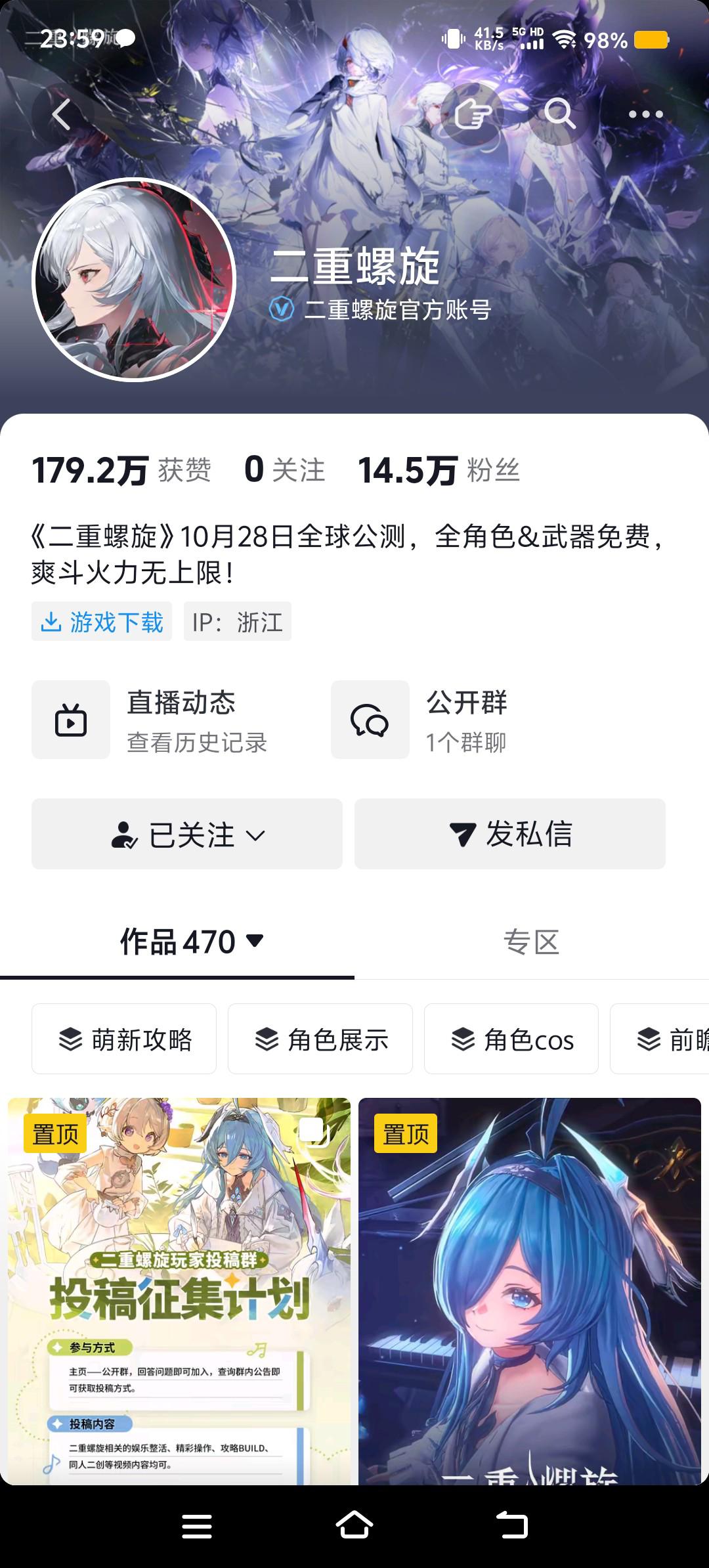Viewport: 709px width, 1568px height.
Task: Expand the 已关注 following options
Action: (187, 835)
